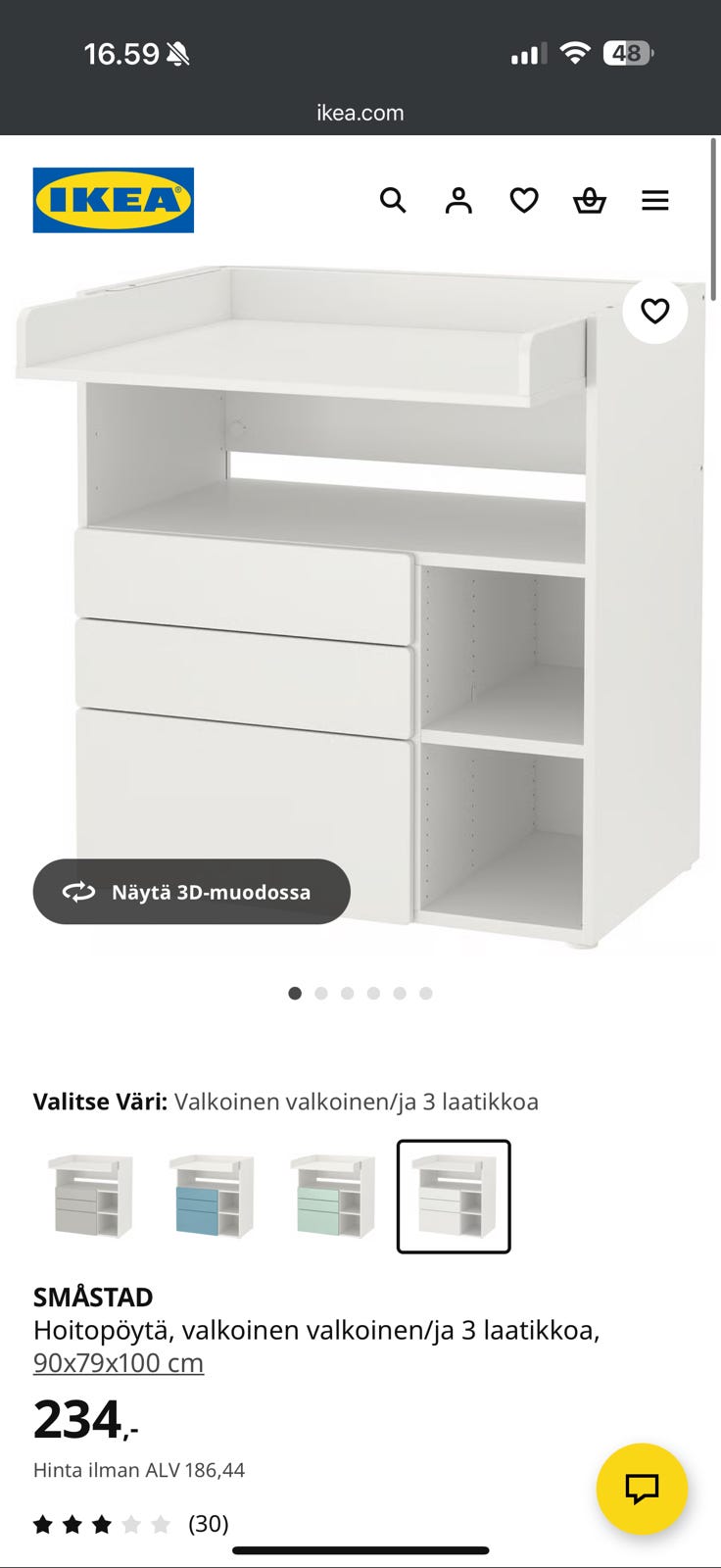Open the hamburger navigation menu
721x1568 pixels.
654,200
